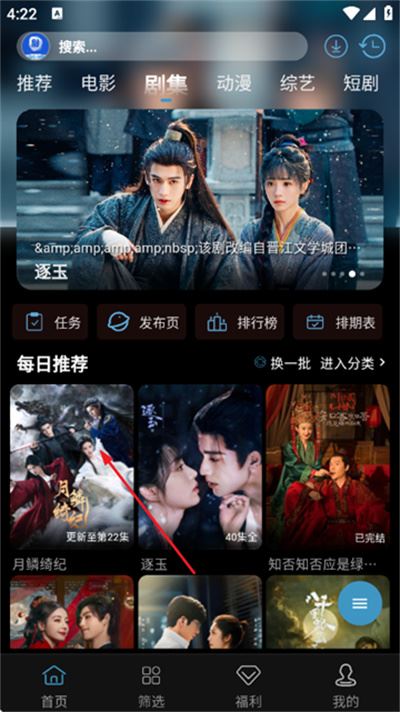
Task: Open the downloads icon
Action: [336, 46]
